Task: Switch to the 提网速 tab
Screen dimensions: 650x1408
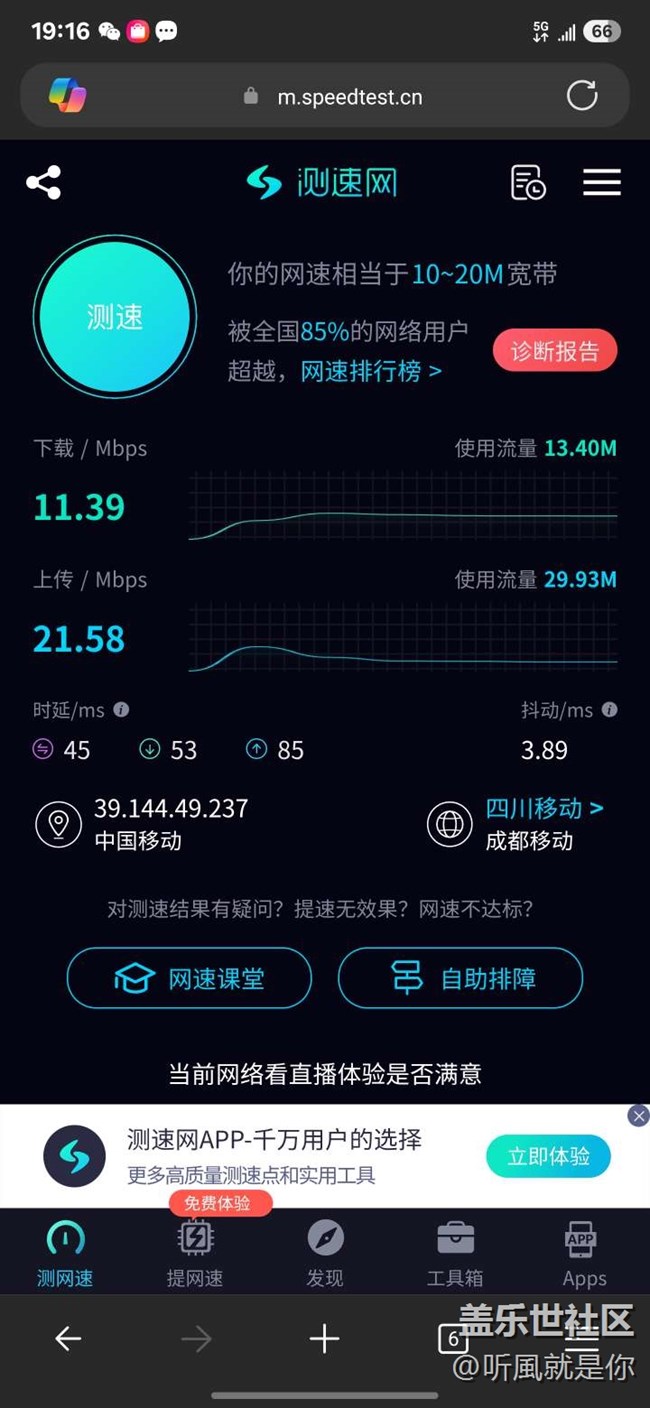Action: [195, 1255]
